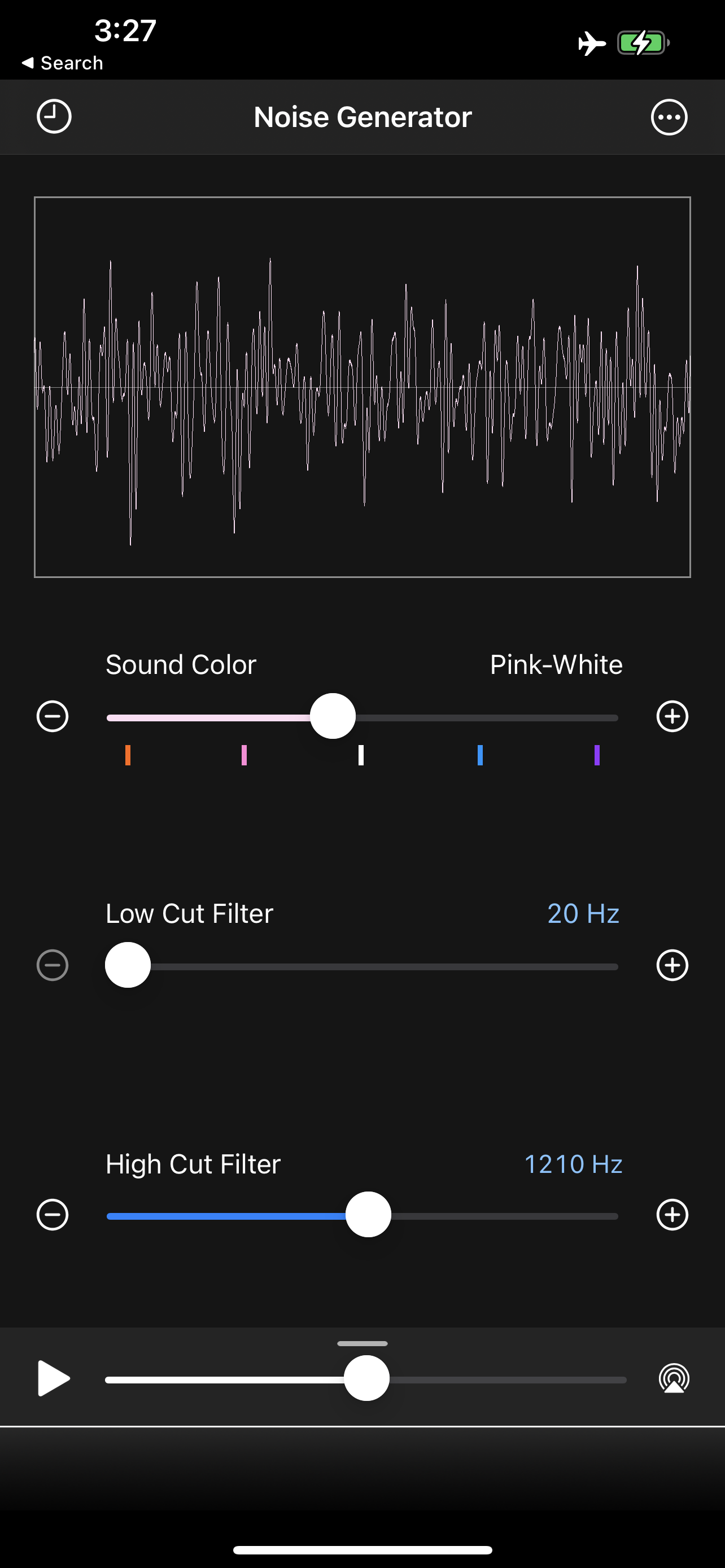Tap the waveform visualization display
The height and width of the screenshot is (1568, 725).
[x=362, y=387]
